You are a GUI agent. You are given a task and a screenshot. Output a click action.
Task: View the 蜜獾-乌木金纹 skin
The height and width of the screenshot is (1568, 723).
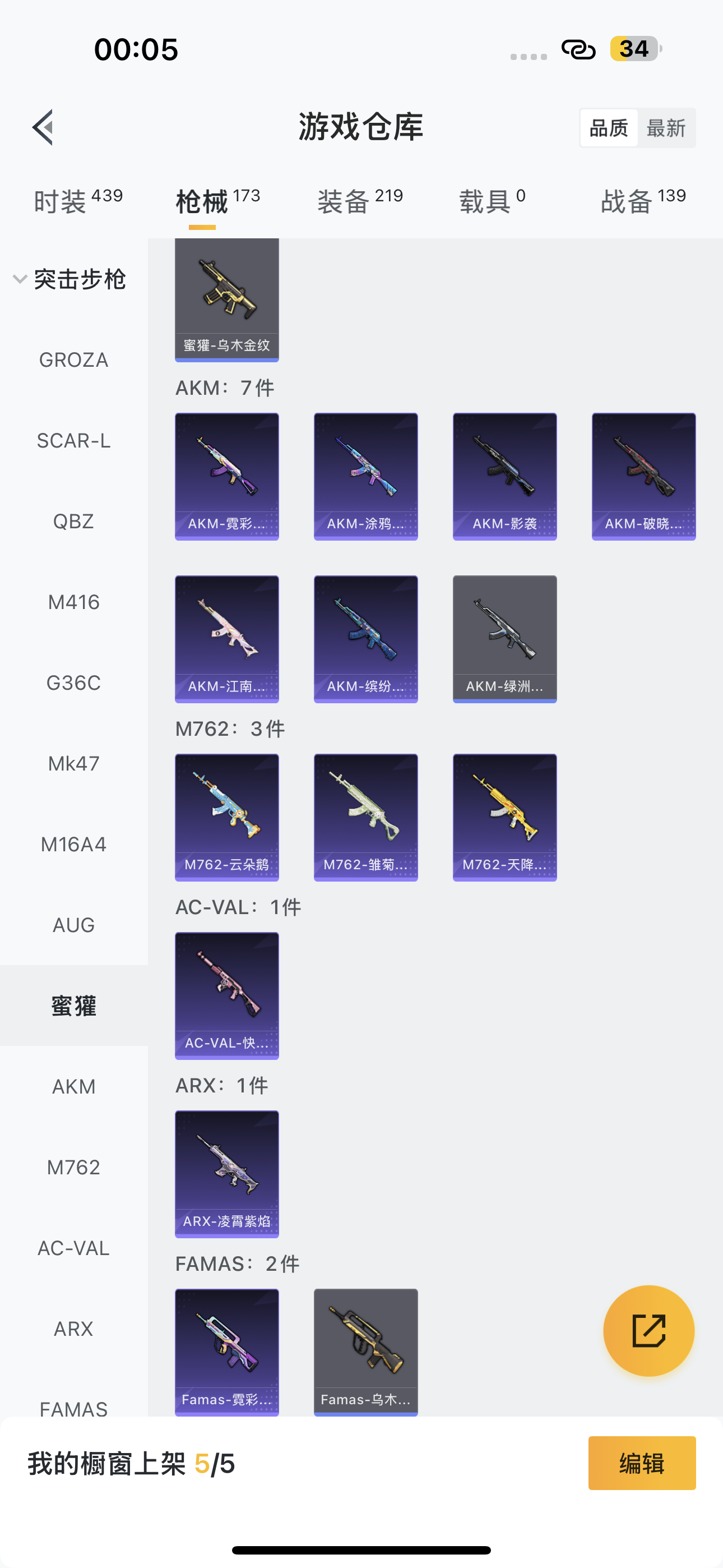point(226,299)
